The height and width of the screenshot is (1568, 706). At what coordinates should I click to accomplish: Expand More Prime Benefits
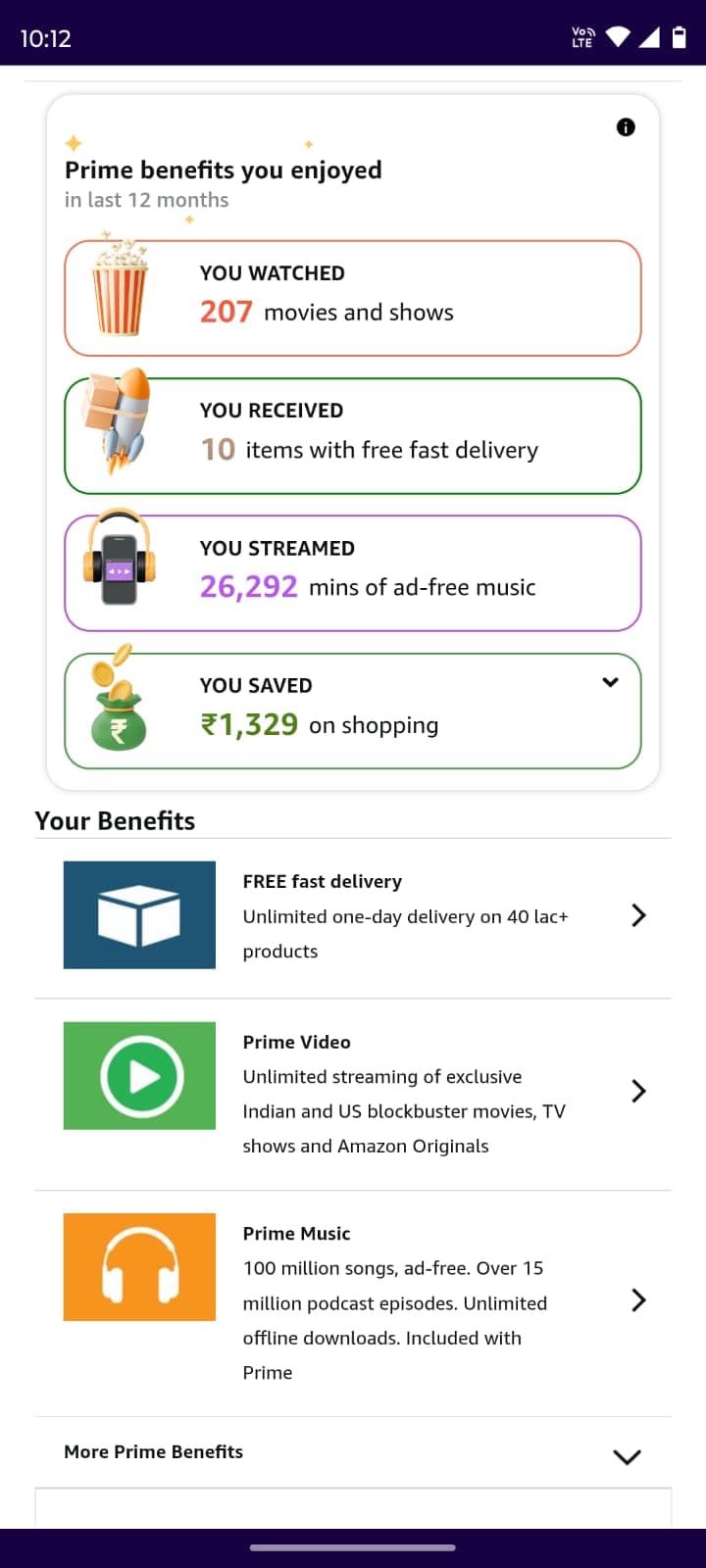pos(353,1452)
